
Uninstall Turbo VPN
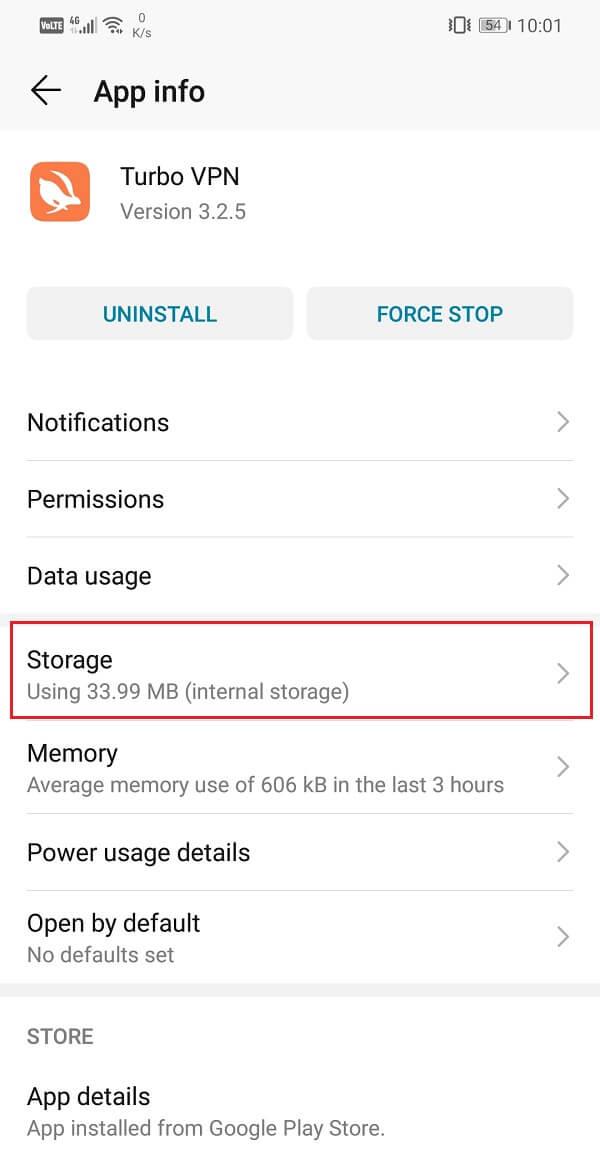click(x=160, y=314)
